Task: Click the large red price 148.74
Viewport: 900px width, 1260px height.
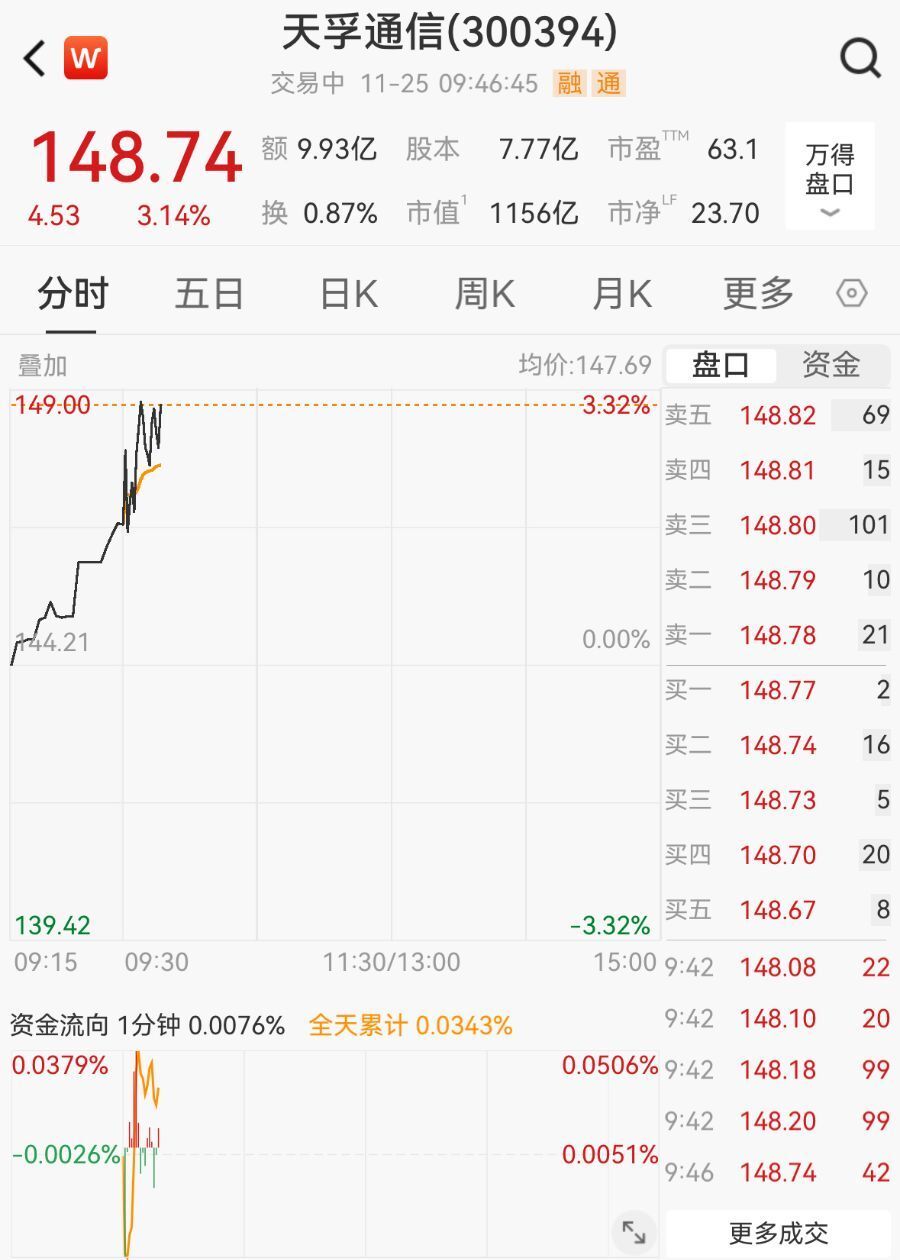Action: 134,158
